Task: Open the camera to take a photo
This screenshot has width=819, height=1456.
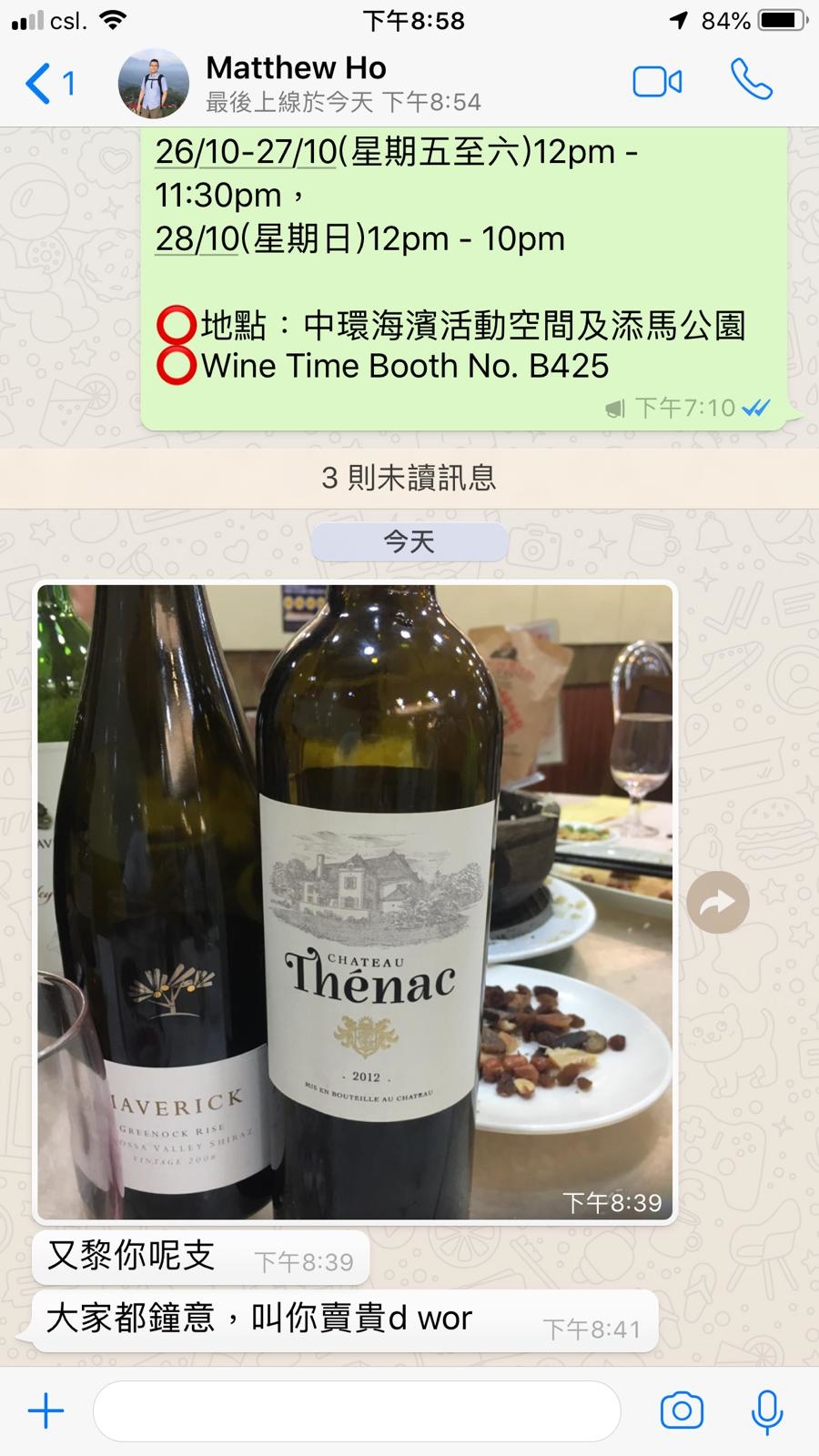Action: click(682, 1411)
